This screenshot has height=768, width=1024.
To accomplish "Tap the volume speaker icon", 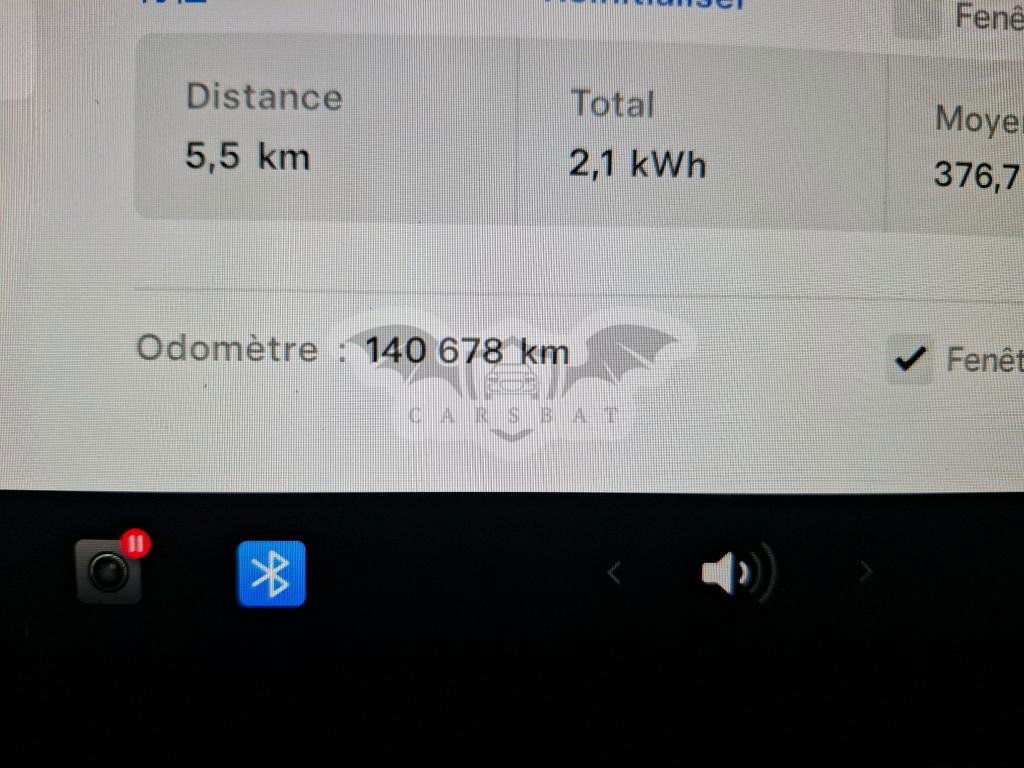I will coord(737,574).
